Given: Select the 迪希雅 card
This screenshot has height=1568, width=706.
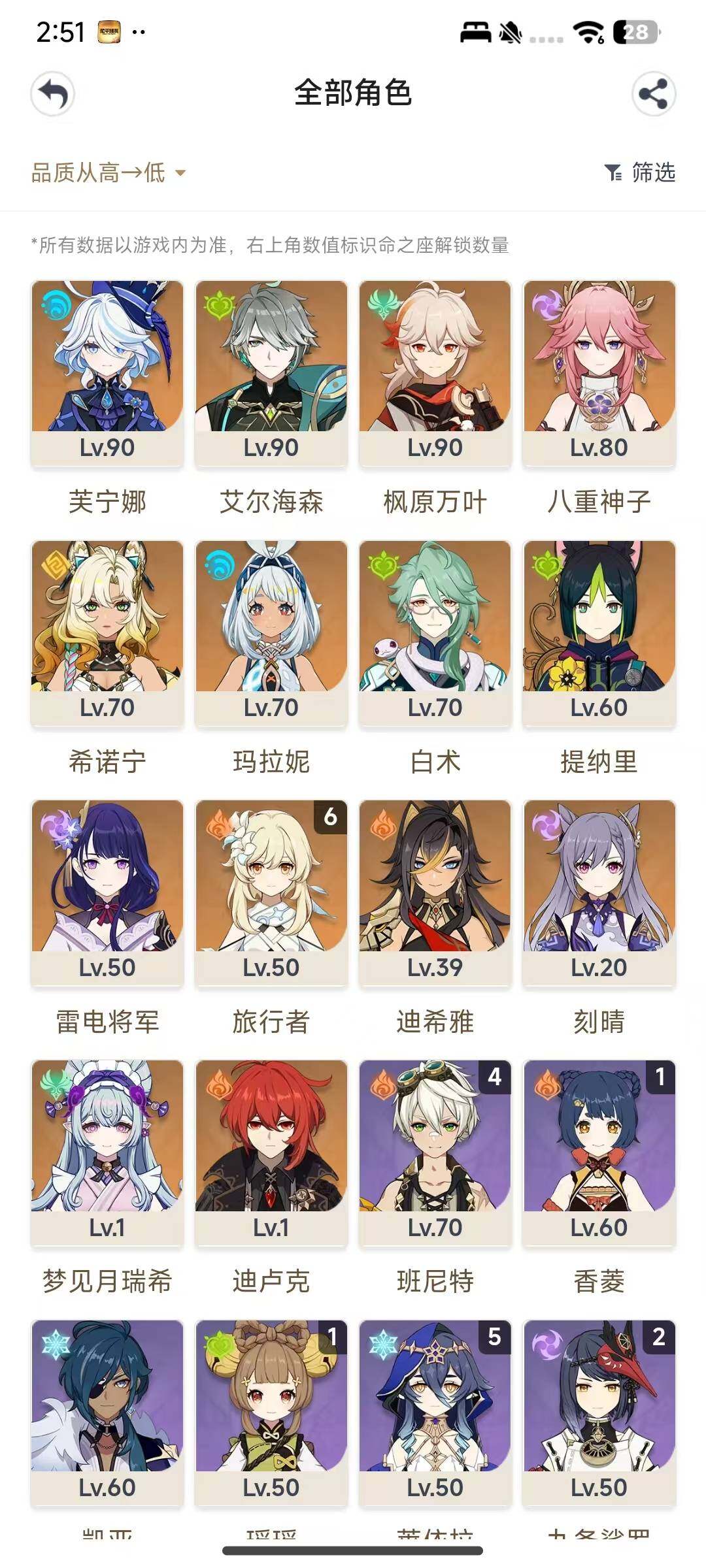Looking at the screenshot, I should tap(435, 892).
